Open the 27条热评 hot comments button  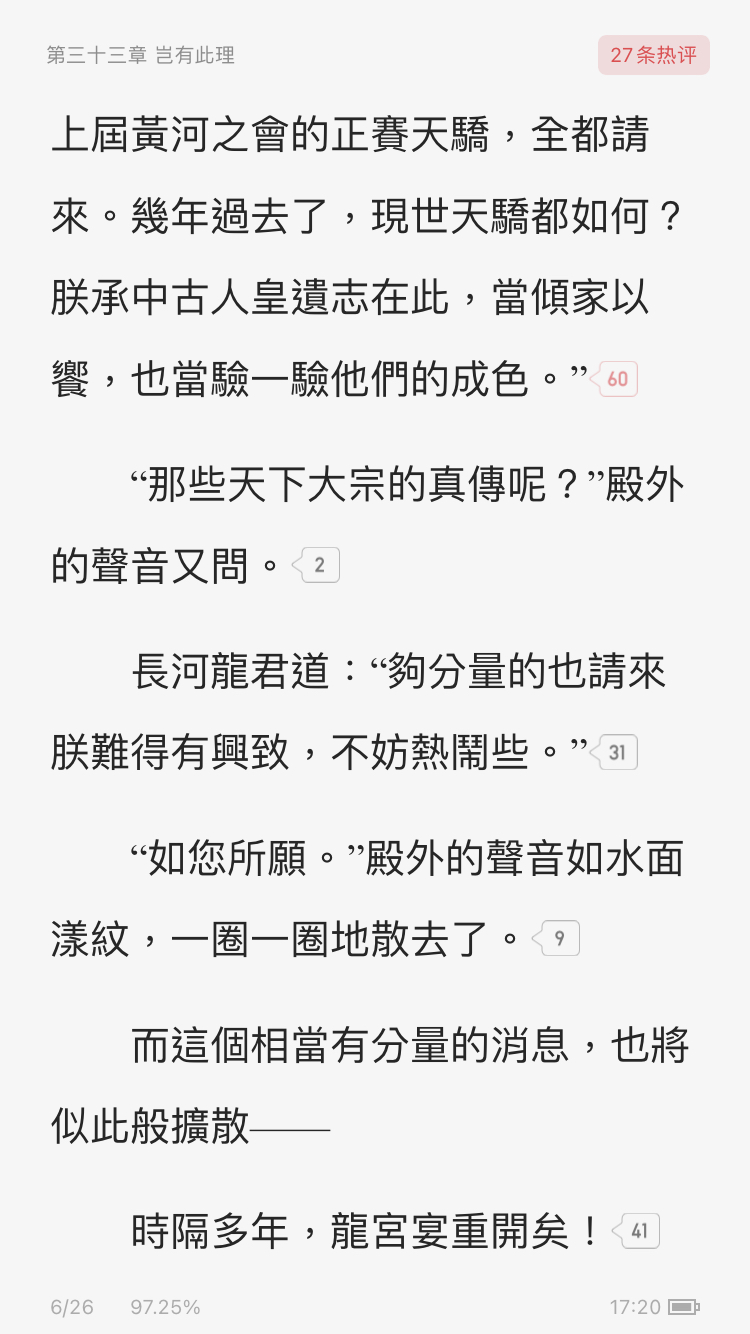pyautogui.click(x=654, y=55)
